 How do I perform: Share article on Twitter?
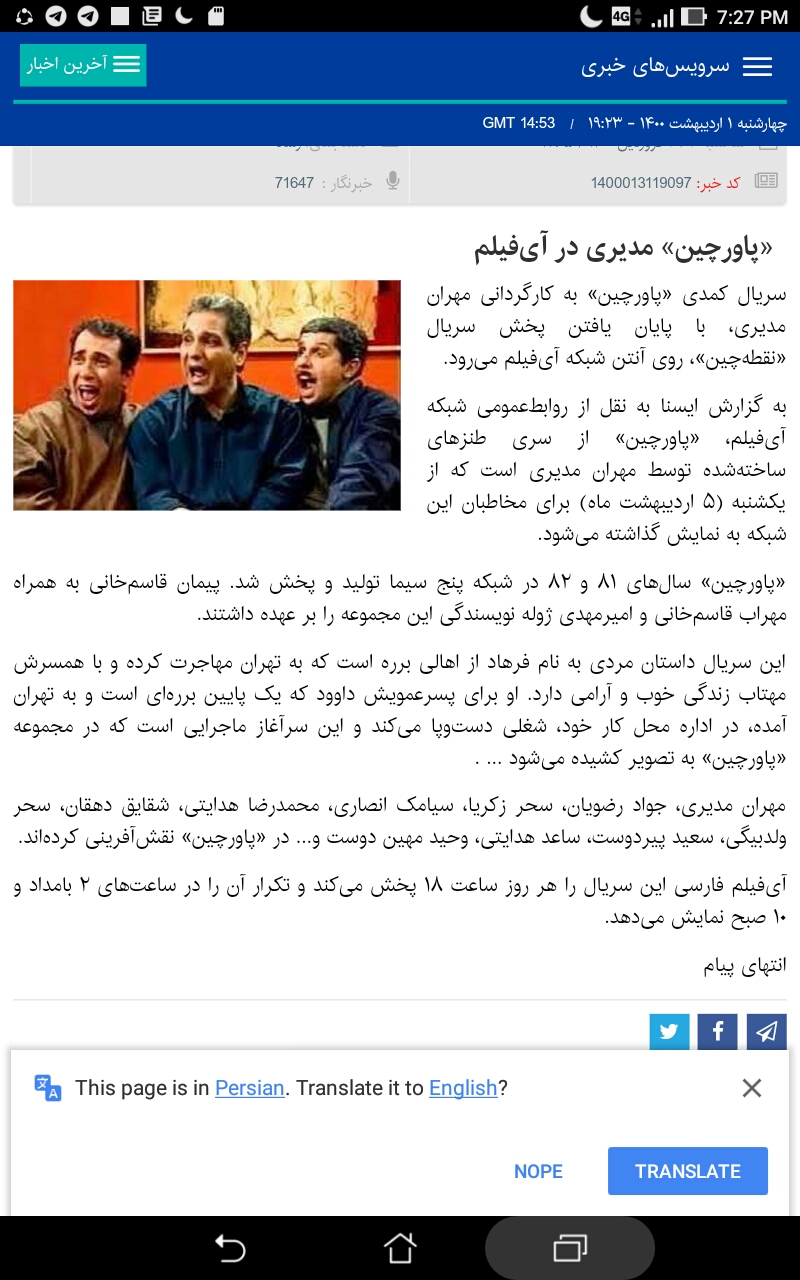[670, 1032]
